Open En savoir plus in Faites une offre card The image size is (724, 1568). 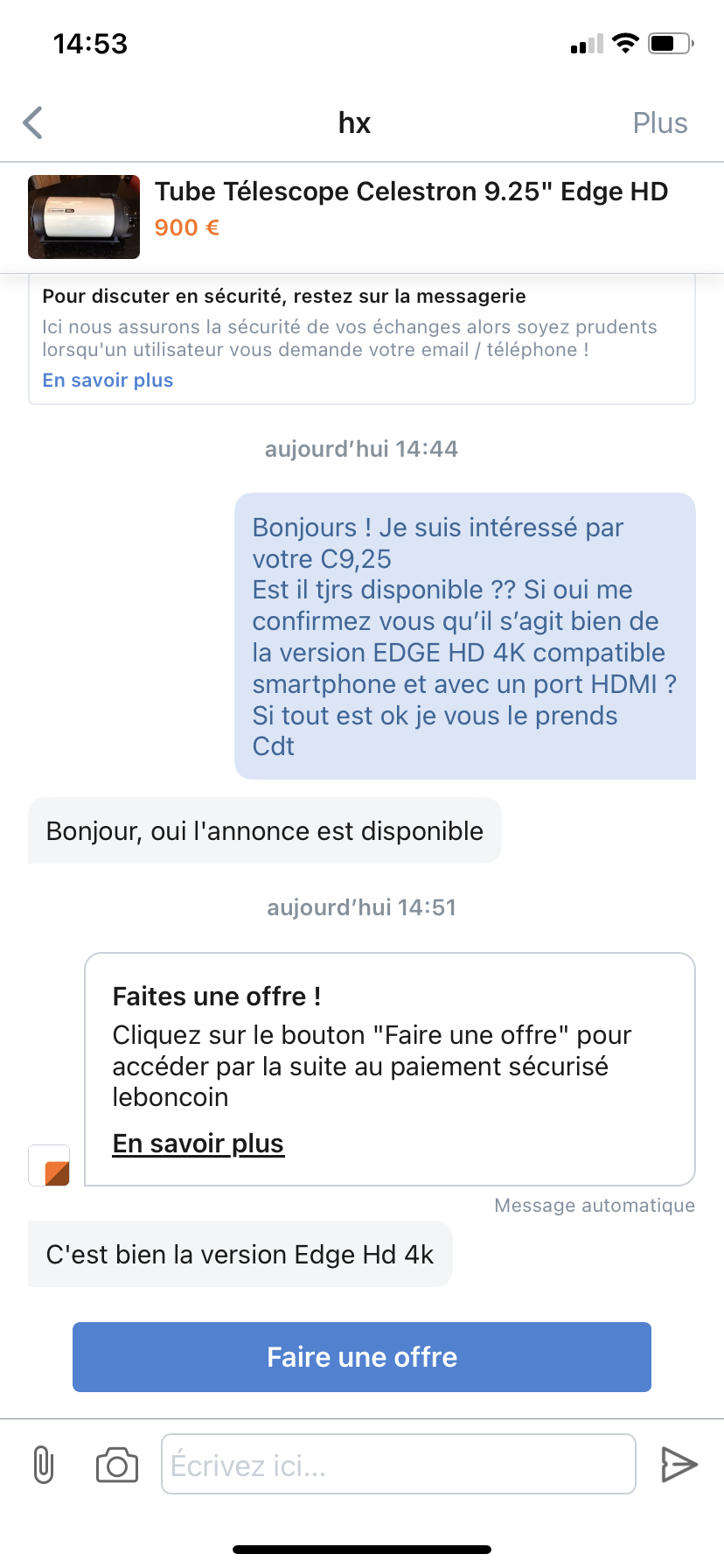198,1144
